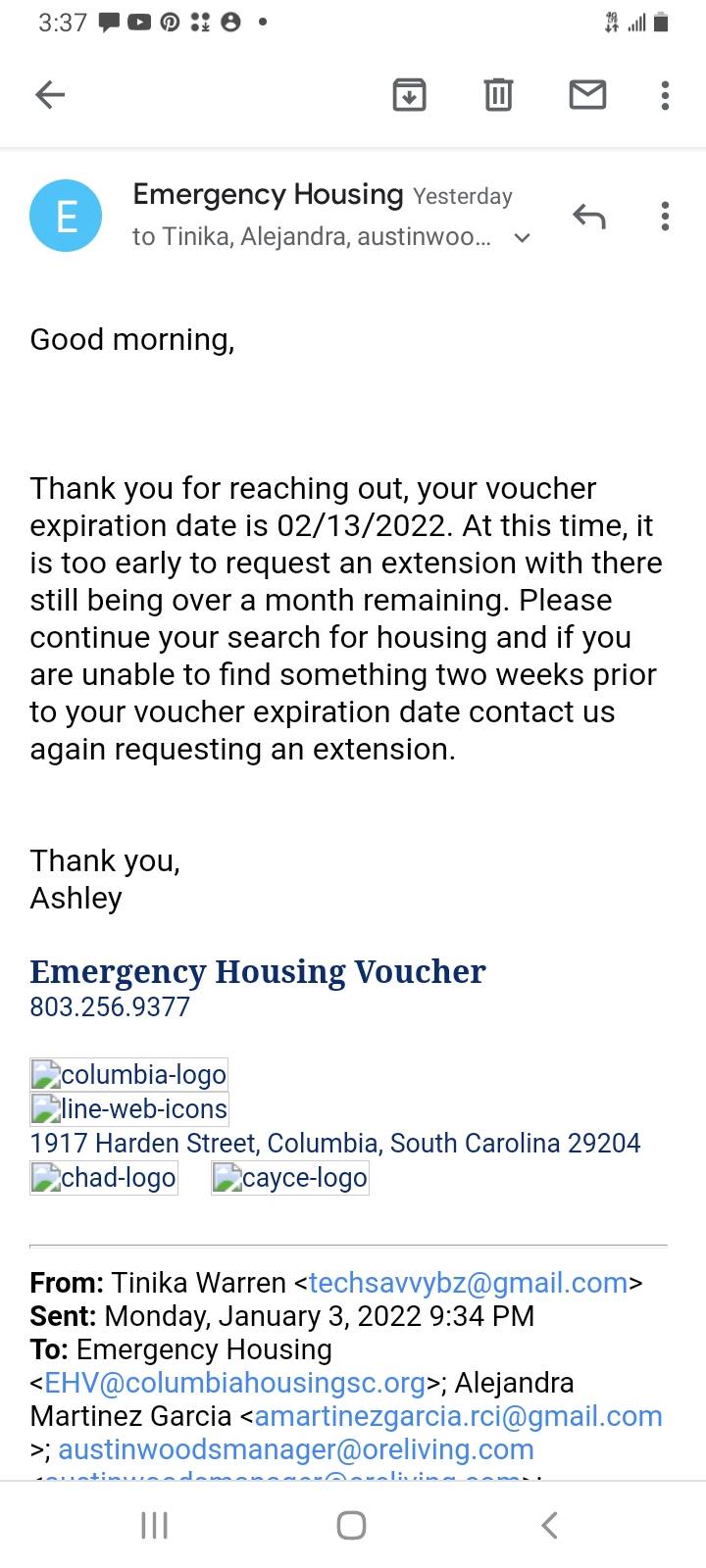
Task: Mark this email as unread
Action: (587, 94)
